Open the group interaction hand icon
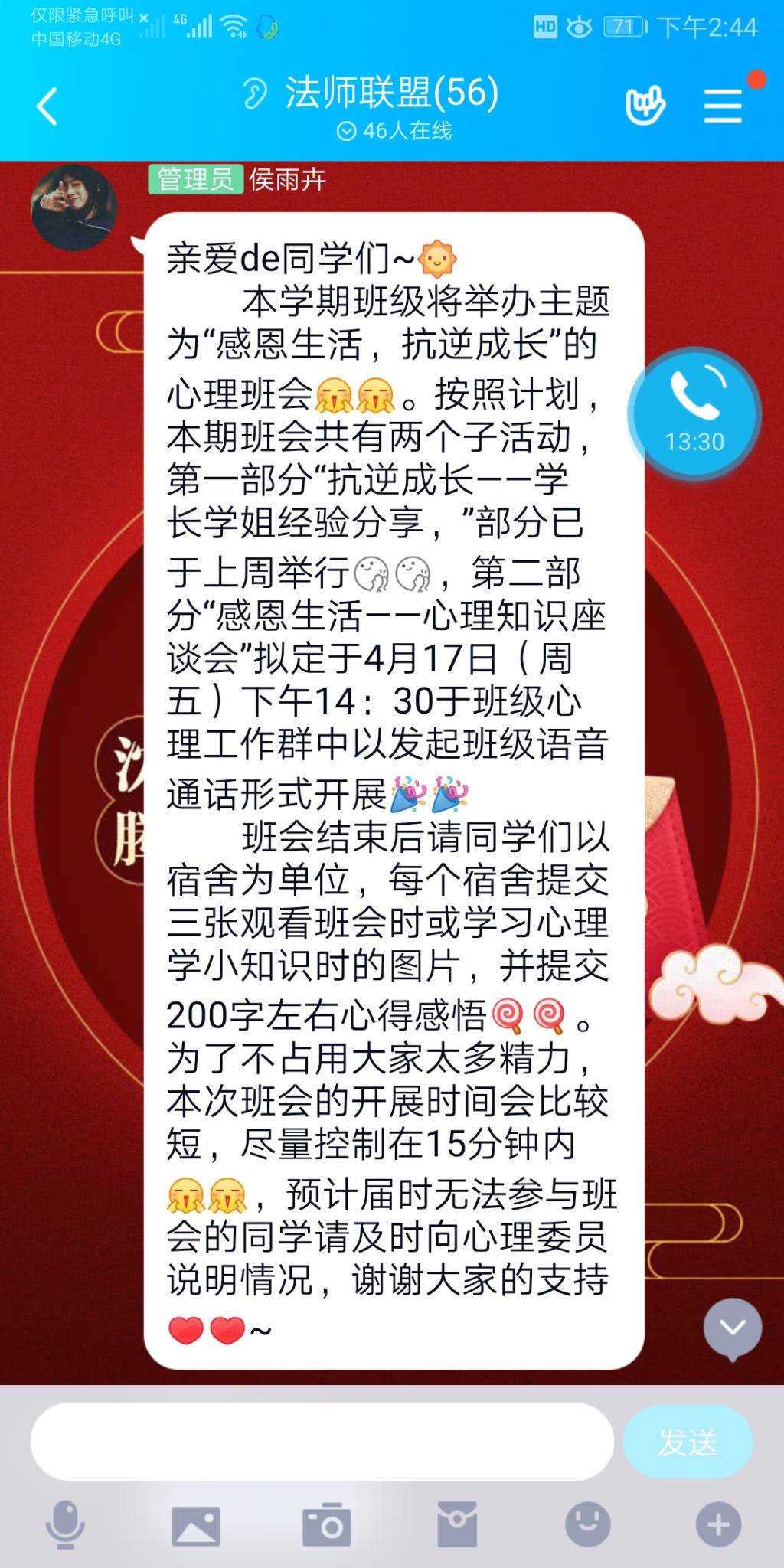Screen dimensions: 784x1568 [x=645, y=106]
